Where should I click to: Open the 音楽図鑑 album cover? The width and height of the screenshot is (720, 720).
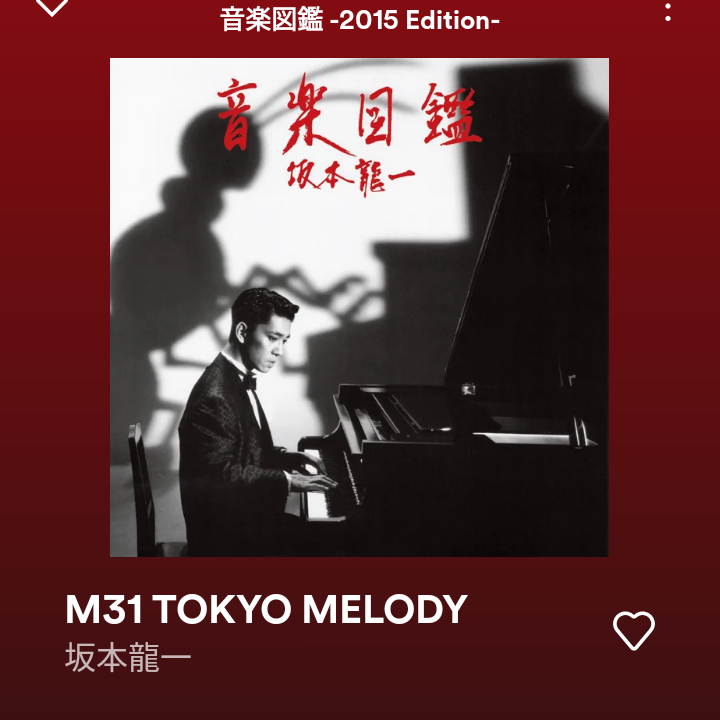pos(359,307)
